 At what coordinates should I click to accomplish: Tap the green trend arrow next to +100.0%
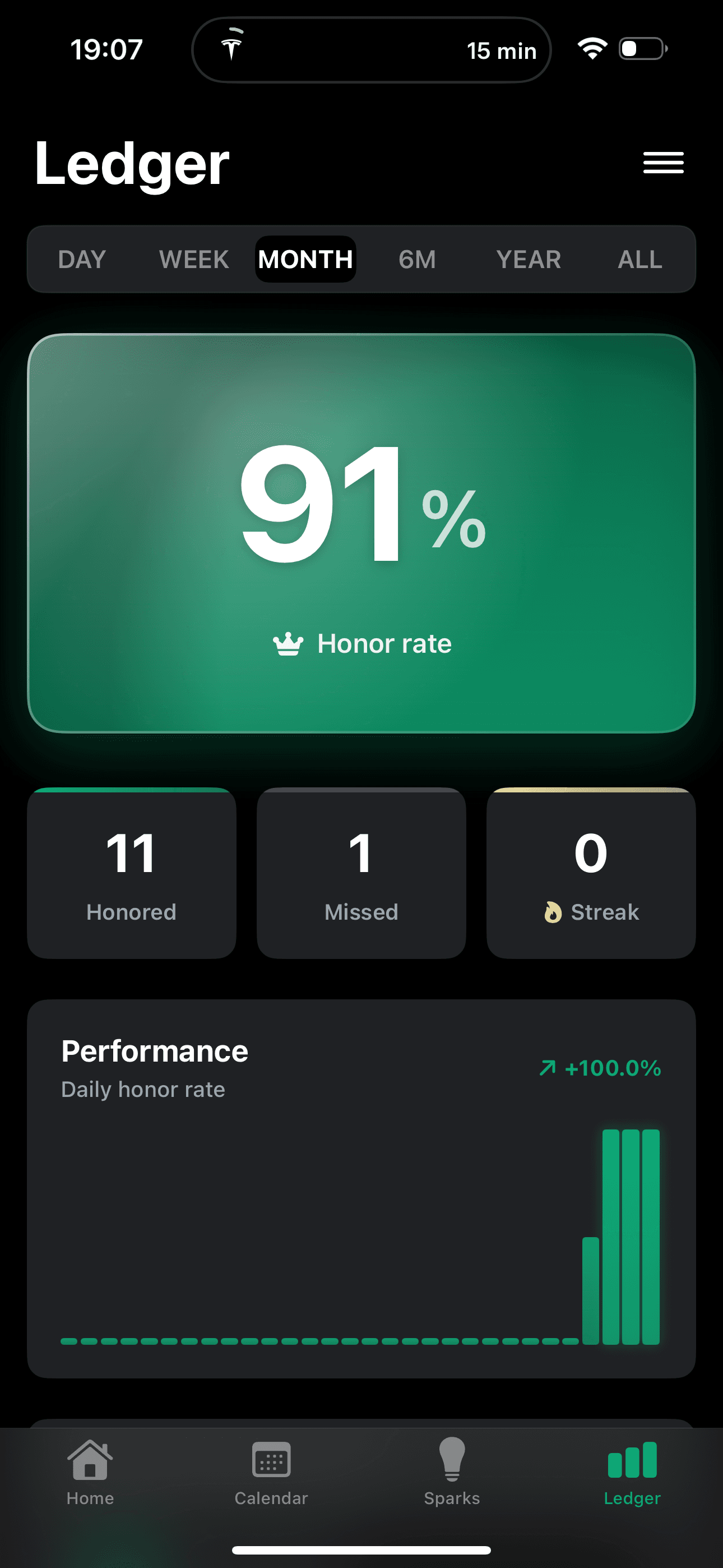pos(548,1068)
